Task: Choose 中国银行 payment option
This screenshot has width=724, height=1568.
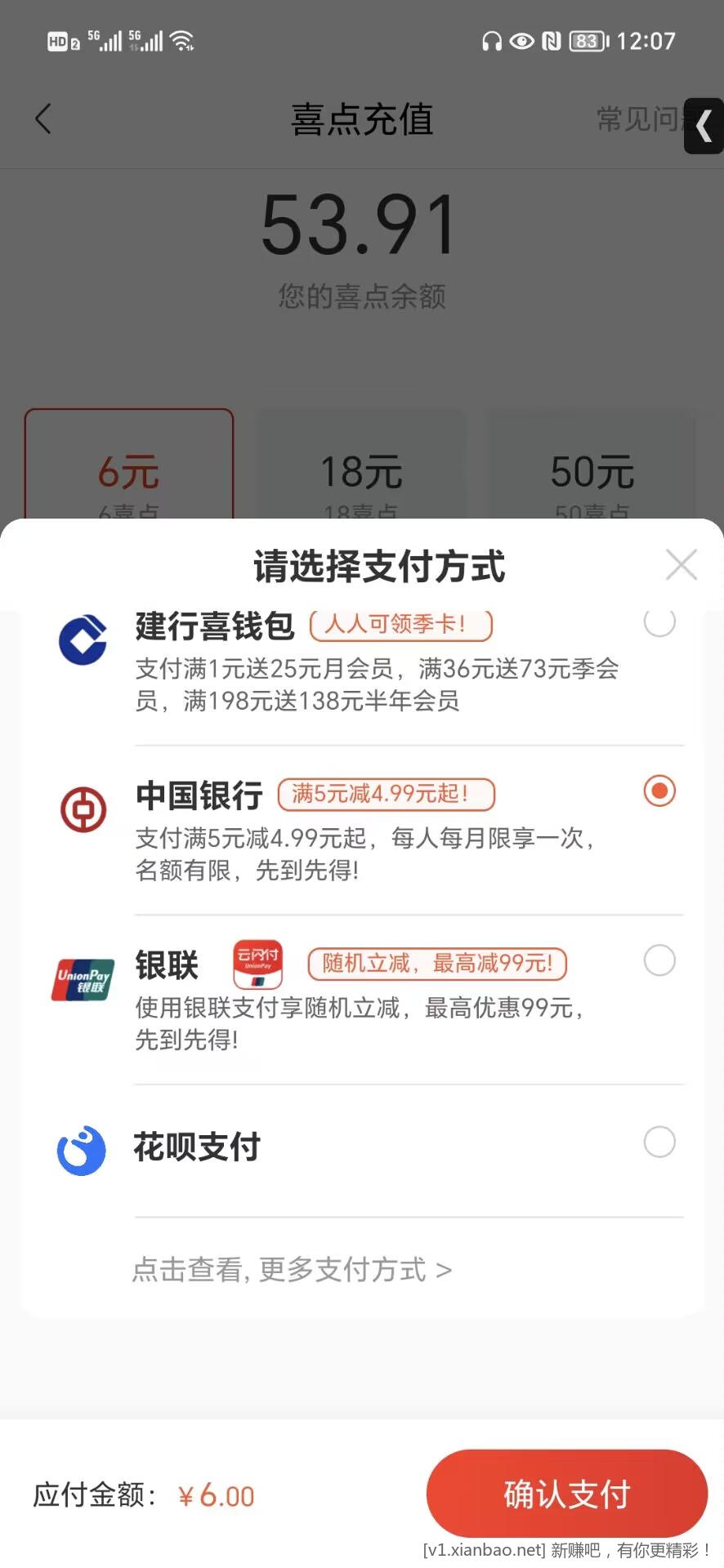Action: tap(659, 791)
